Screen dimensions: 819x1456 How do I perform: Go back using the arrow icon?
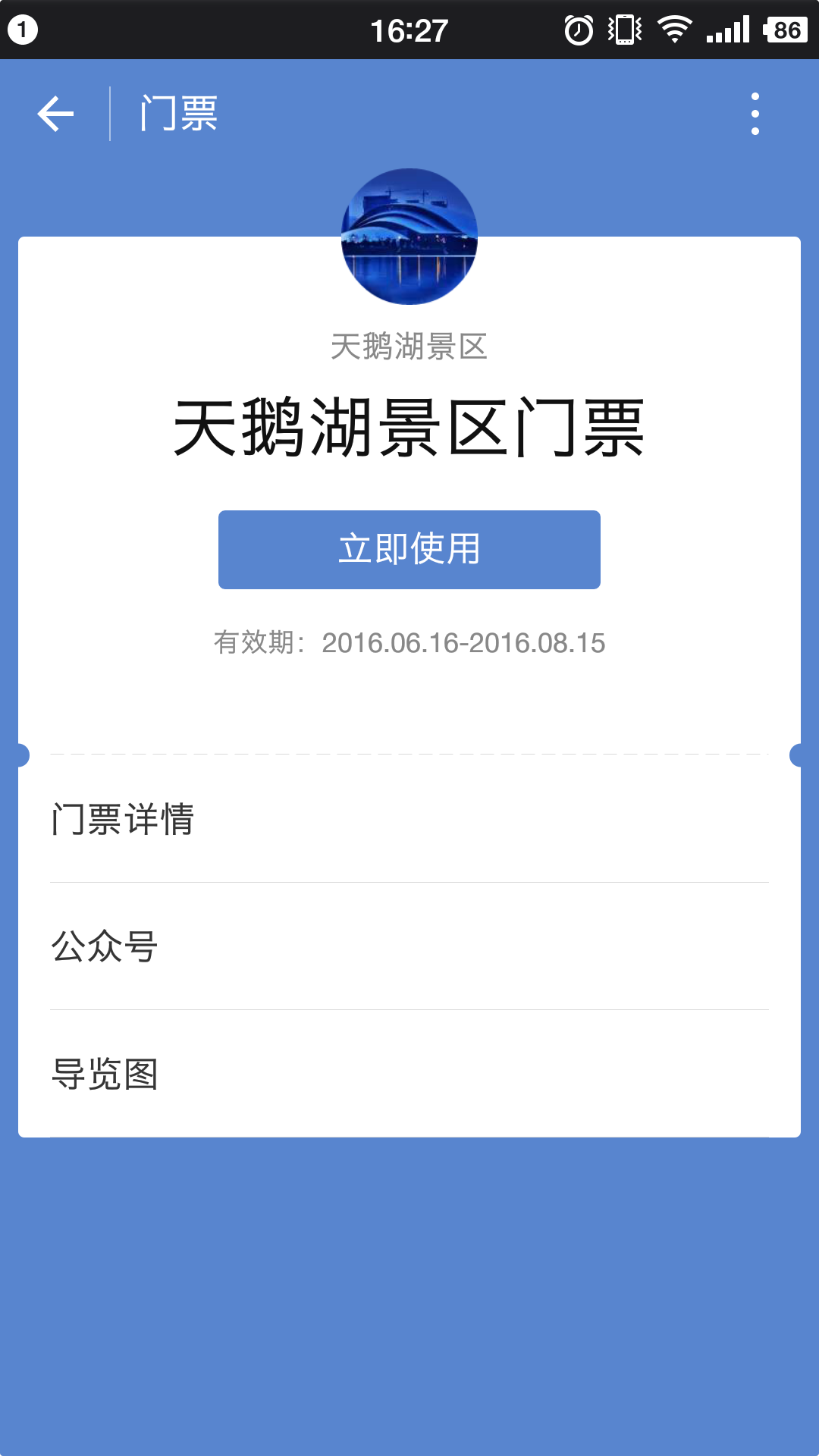(56, 115)
